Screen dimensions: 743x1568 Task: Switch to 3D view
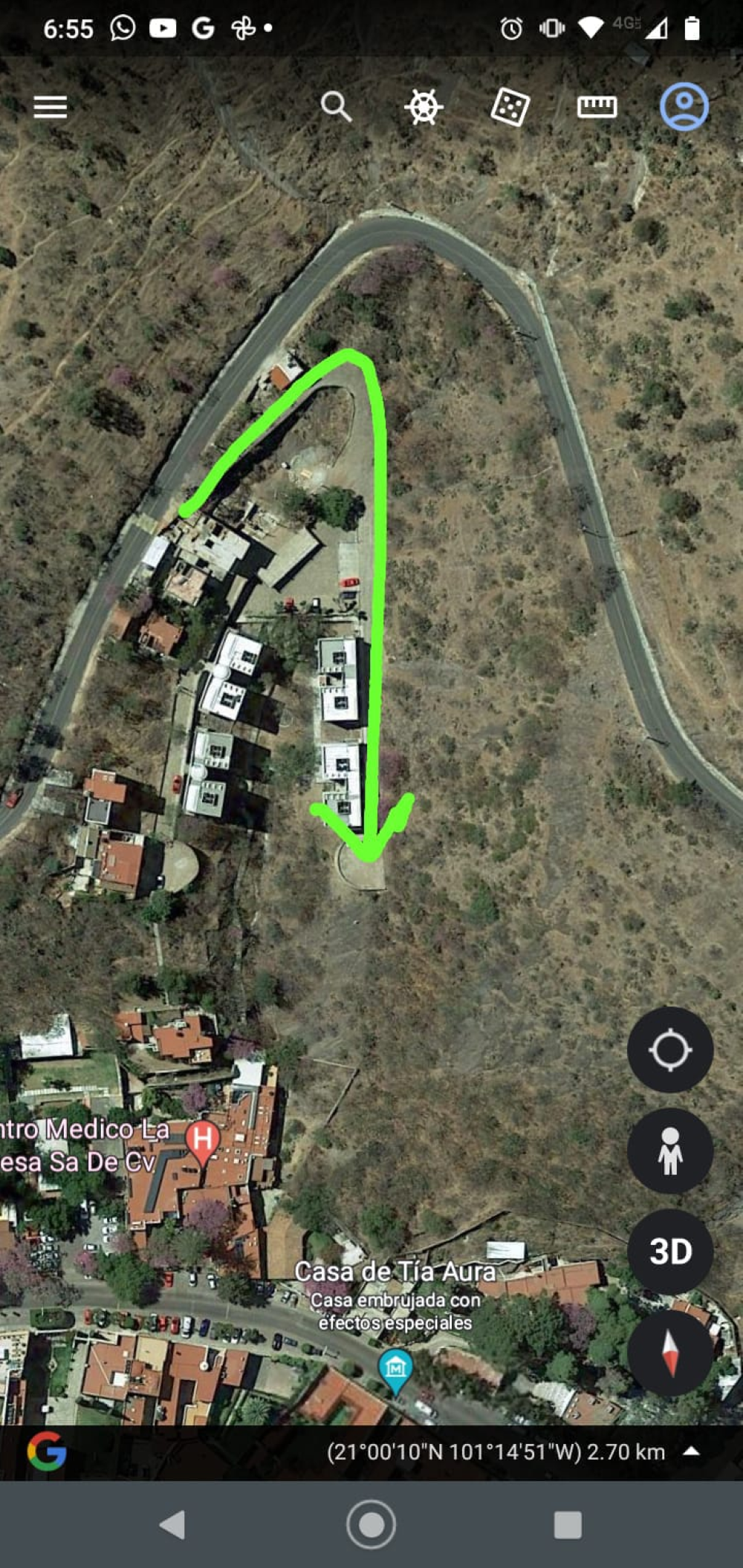click(670, 1252)
